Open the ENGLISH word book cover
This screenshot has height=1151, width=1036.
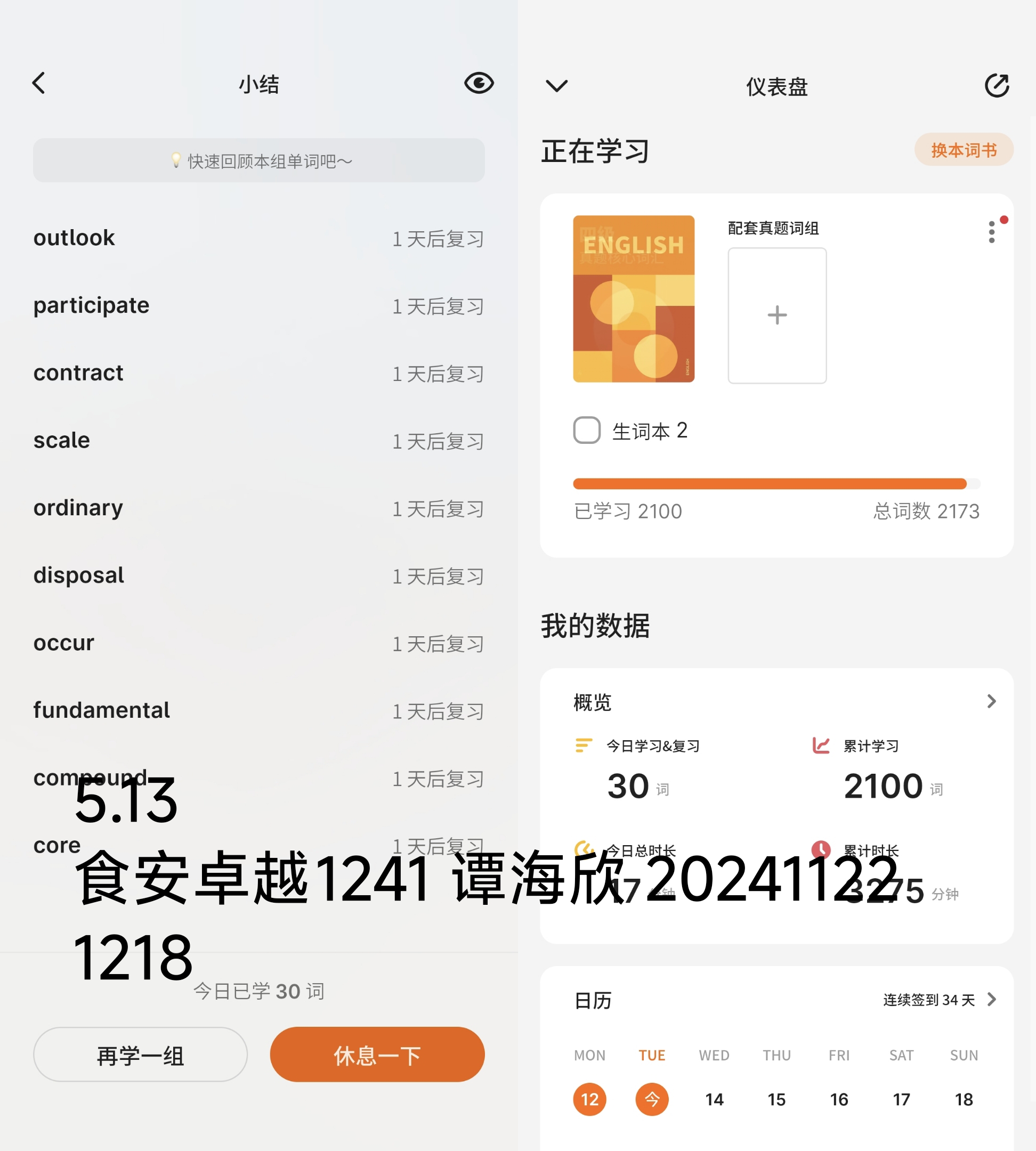tap(634, 299)
